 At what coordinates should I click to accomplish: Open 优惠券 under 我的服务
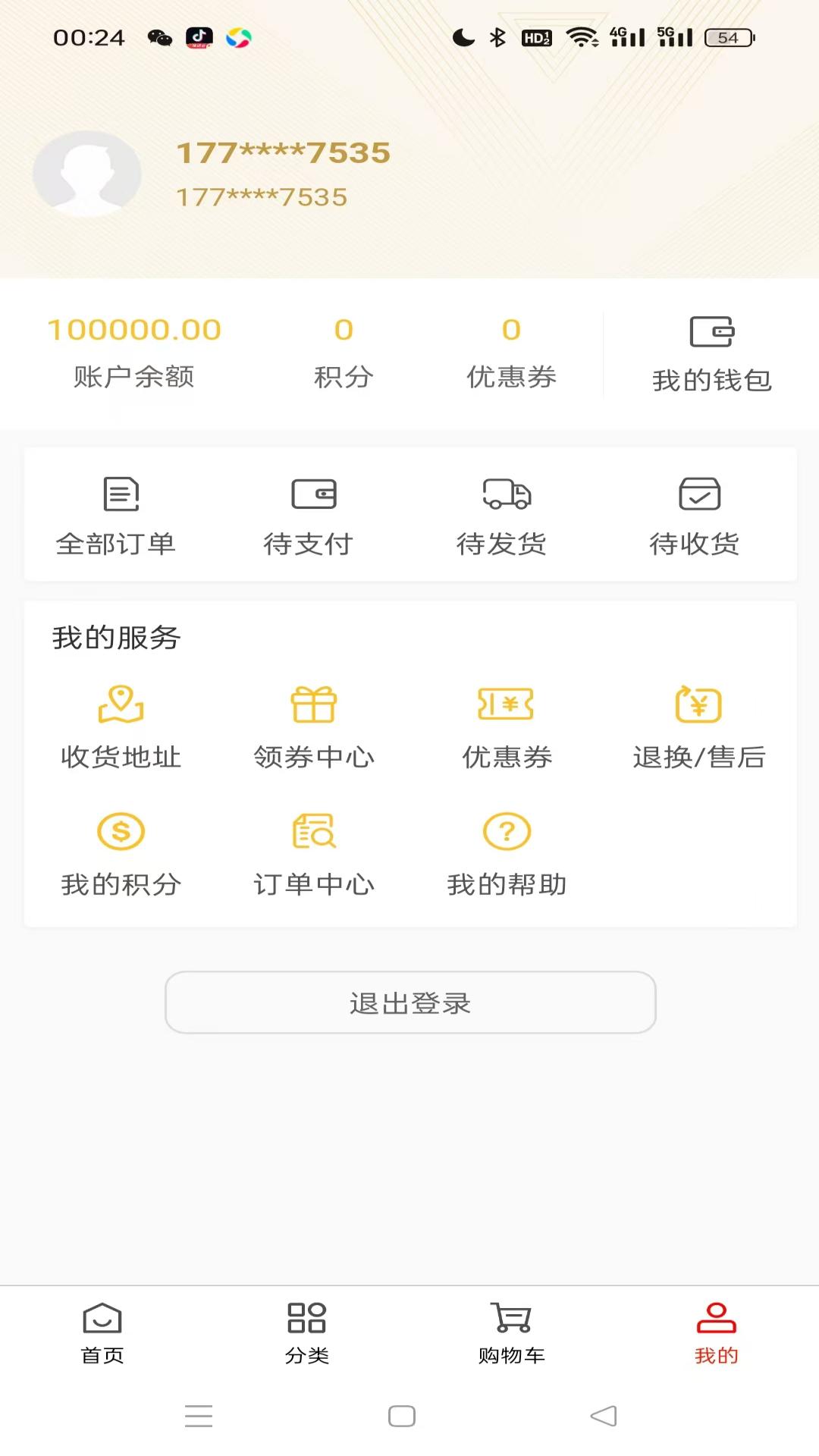[507, 728]
